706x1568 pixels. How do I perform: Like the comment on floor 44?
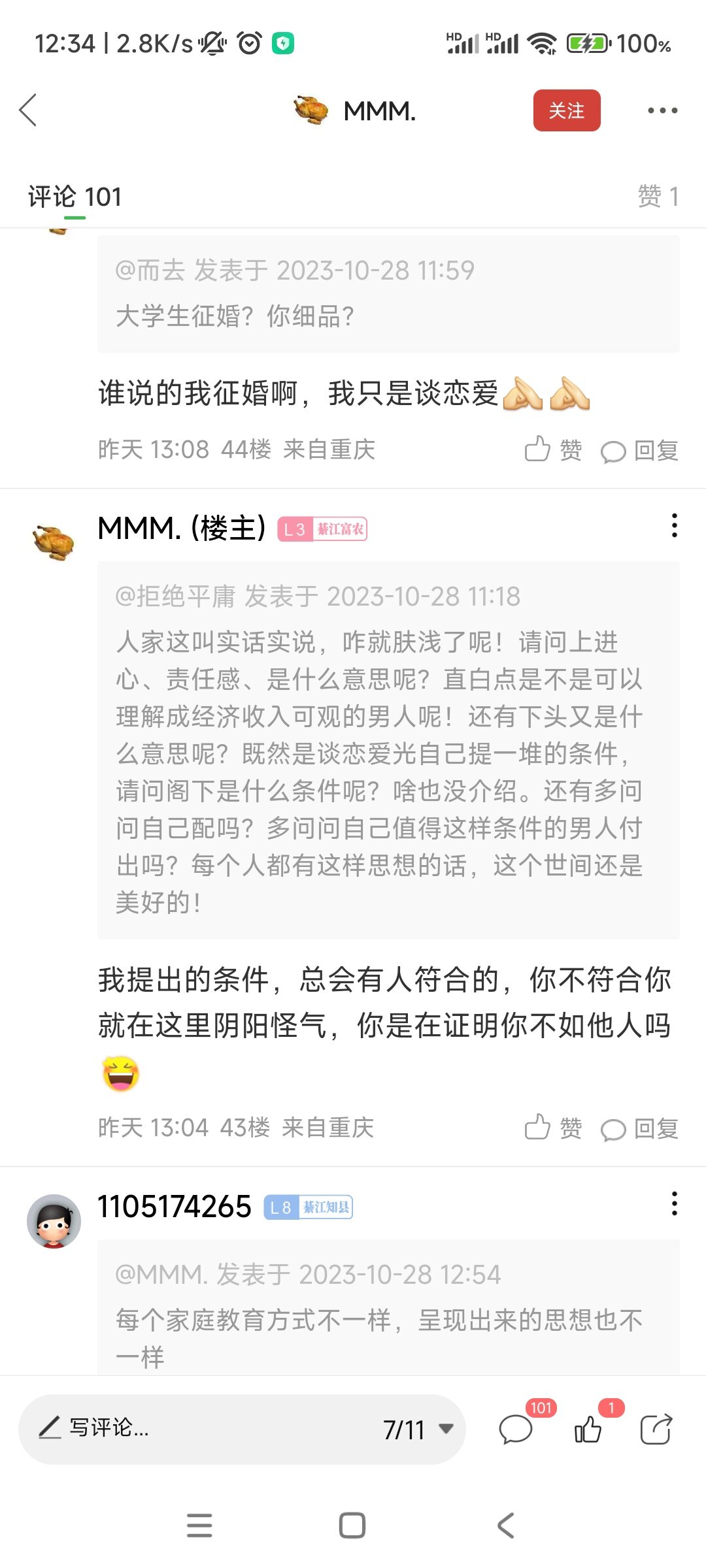[x=553, y=450]
